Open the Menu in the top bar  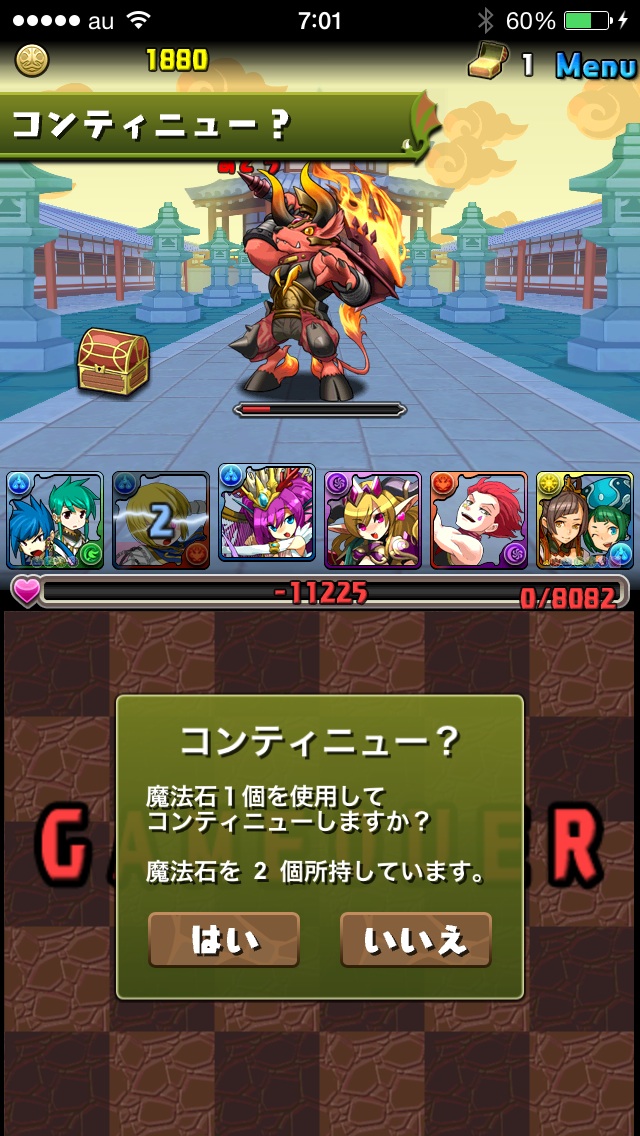tap(596, 65)
